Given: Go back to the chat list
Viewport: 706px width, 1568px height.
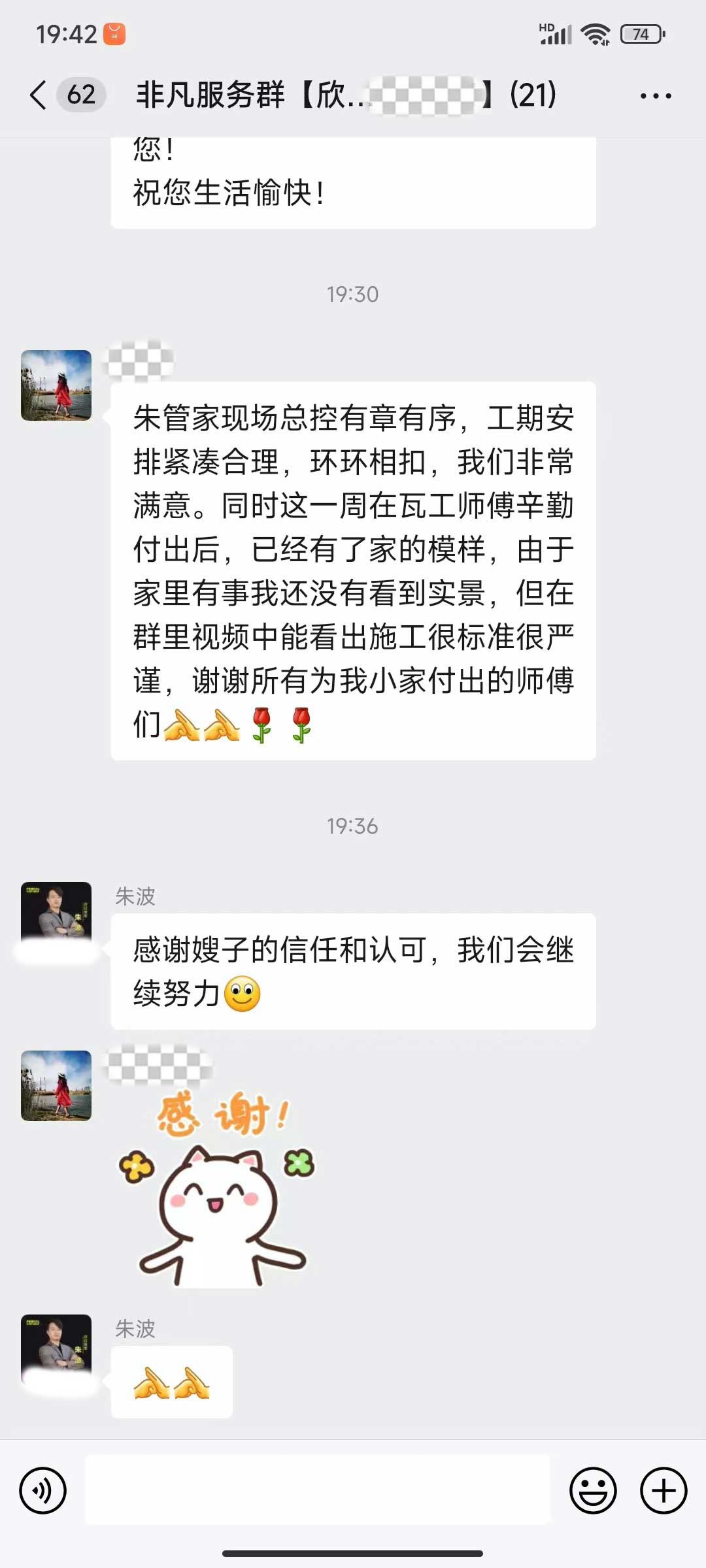Looking at the screenshot, I should (39, 95).
